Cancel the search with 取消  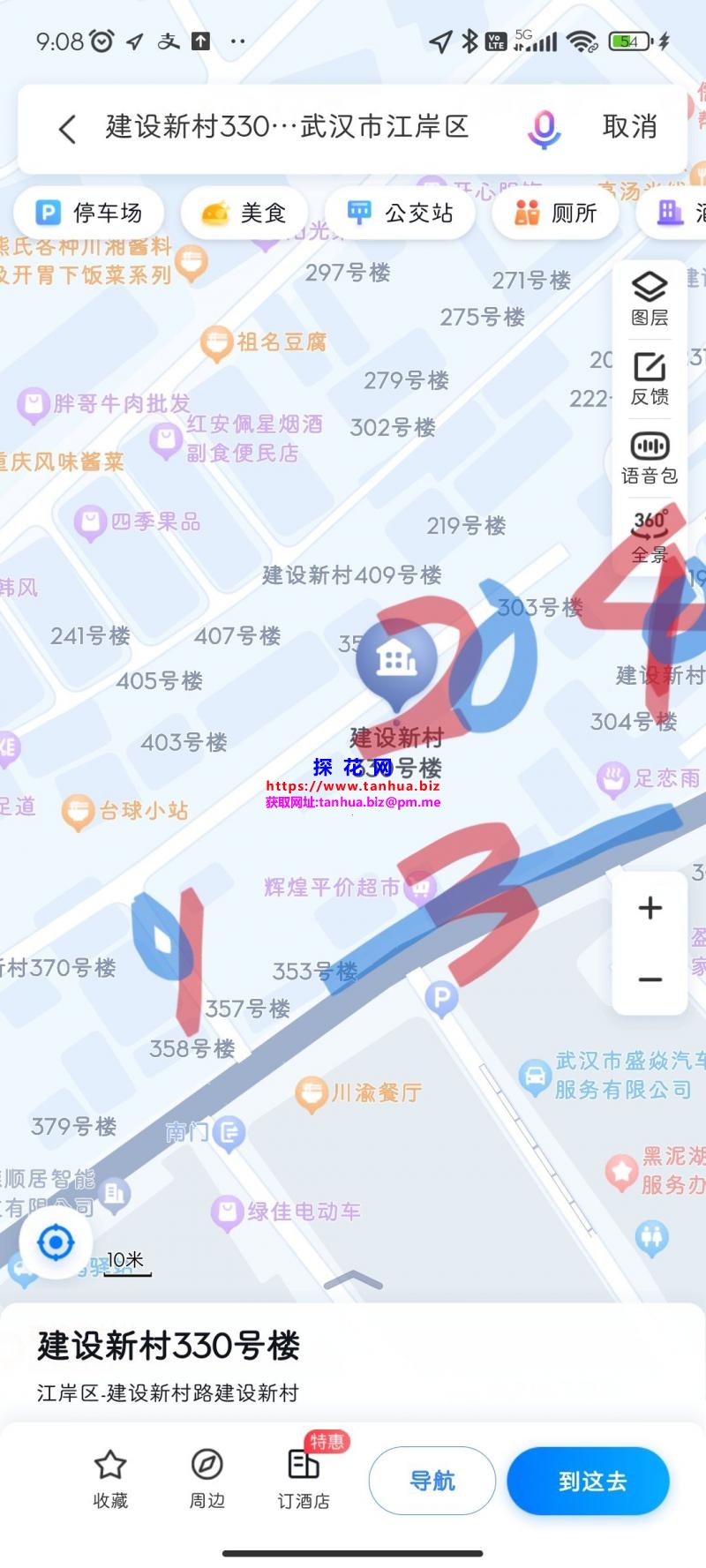pos(629,127)
